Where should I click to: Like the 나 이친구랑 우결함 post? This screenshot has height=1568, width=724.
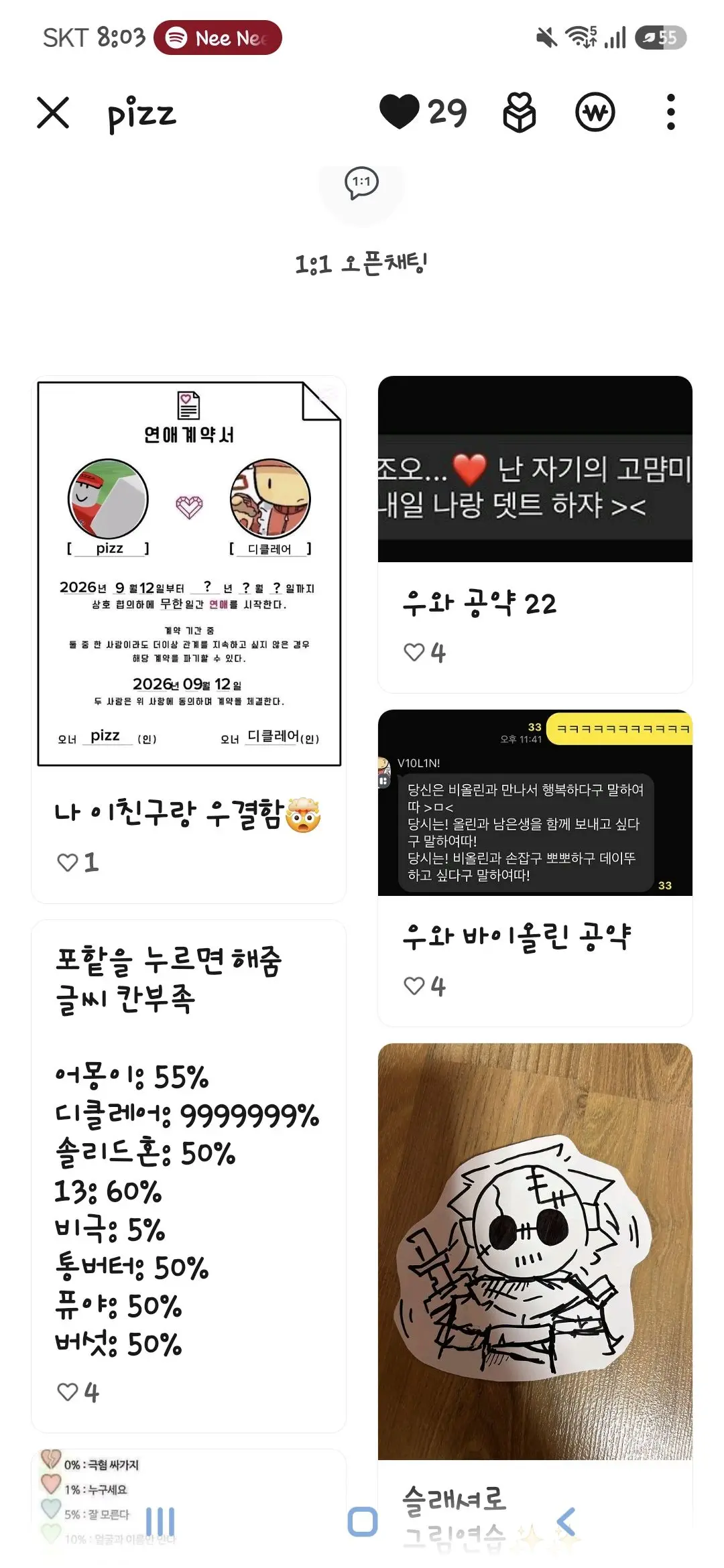68,862
